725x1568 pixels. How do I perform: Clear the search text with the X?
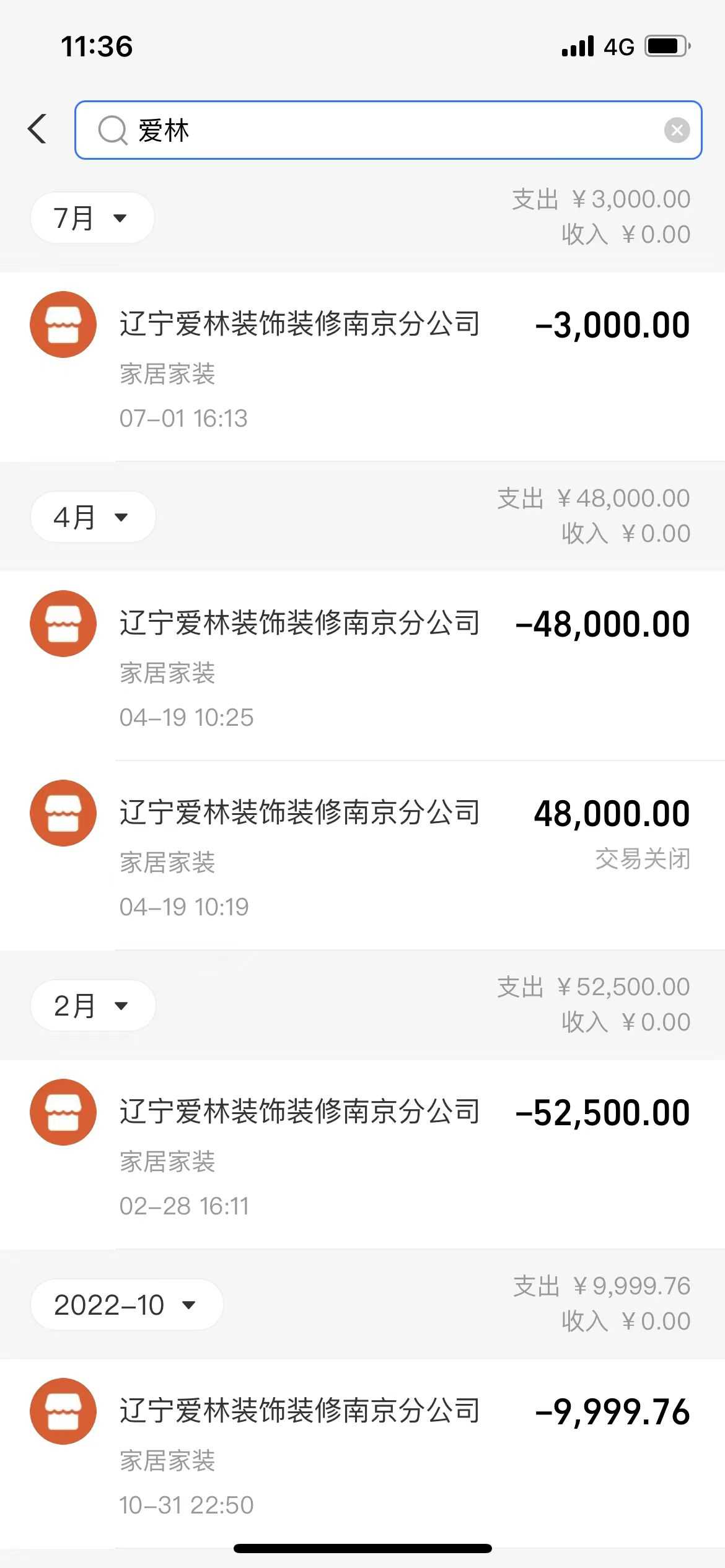coord(677,130)
